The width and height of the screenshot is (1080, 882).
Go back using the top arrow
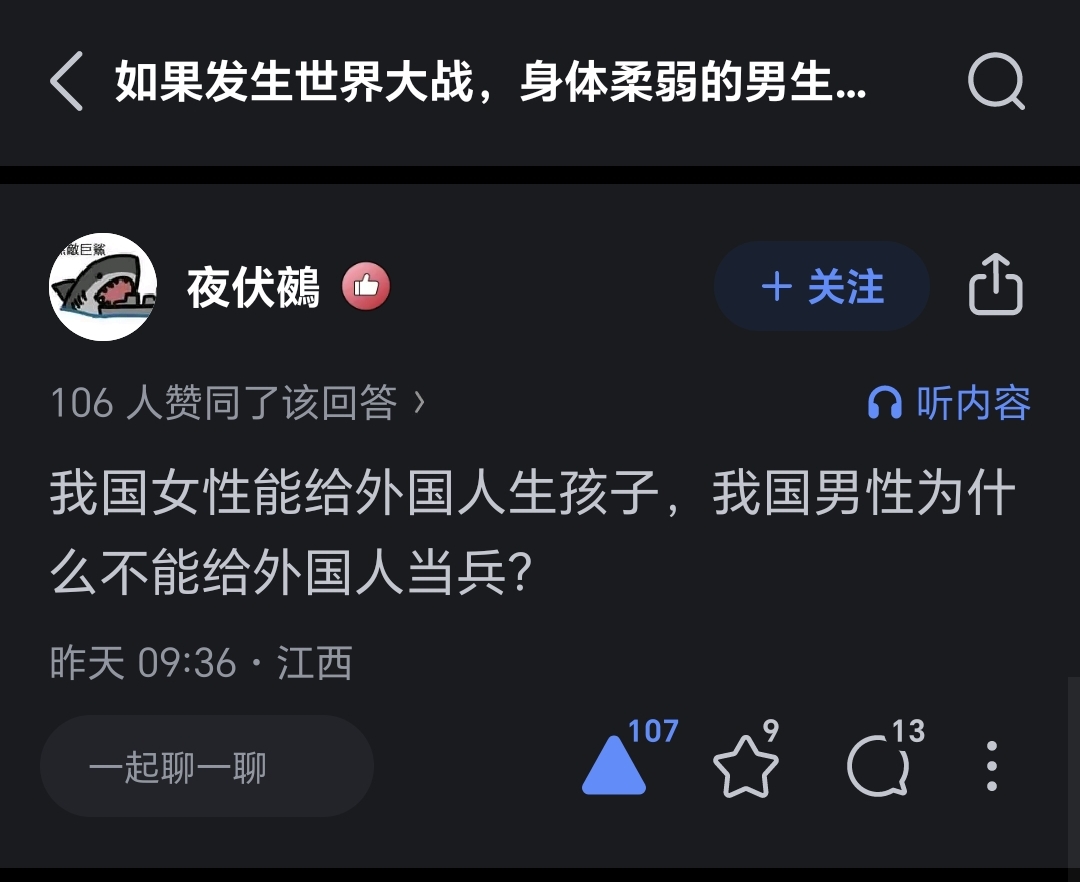(67, 82)
